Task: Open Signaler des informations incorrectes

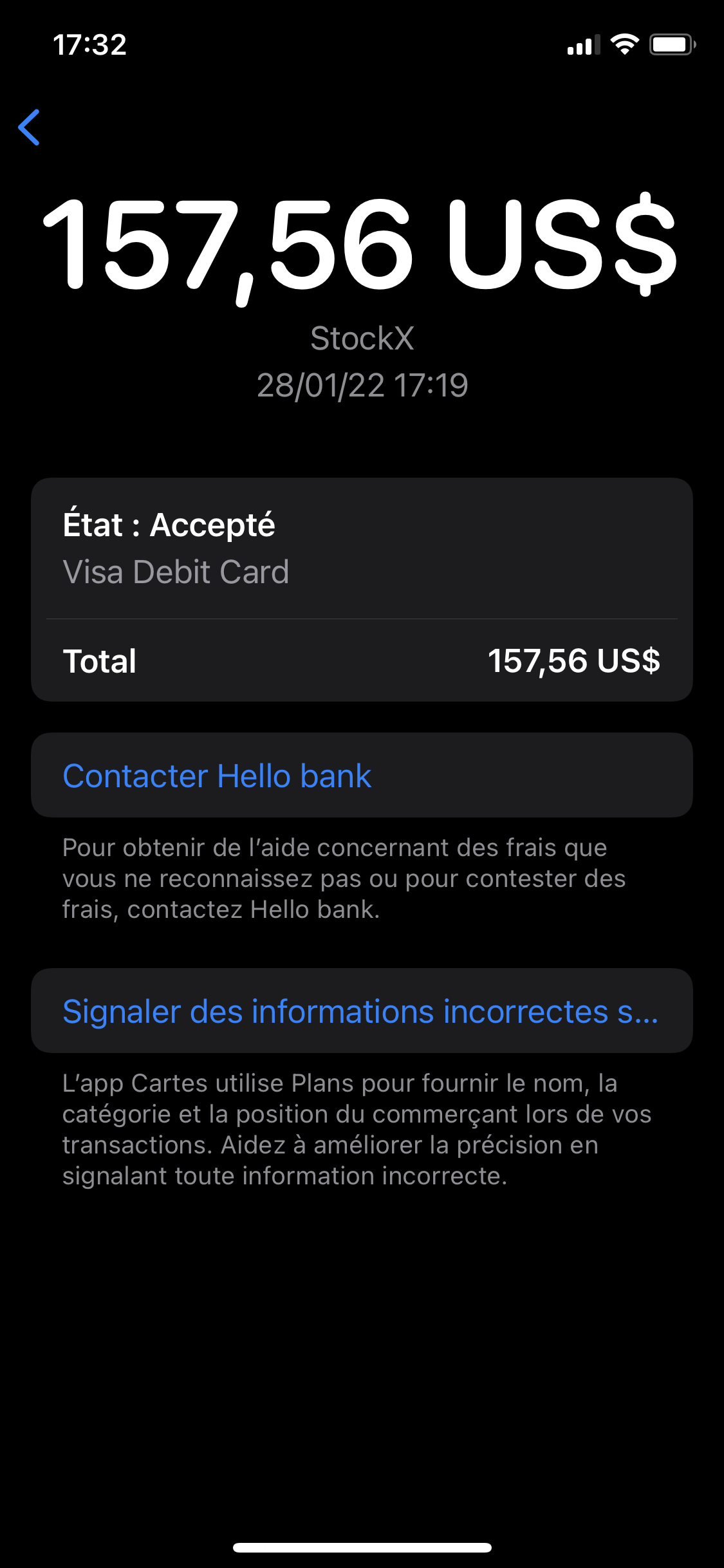Action: [x=360, y=1011]
